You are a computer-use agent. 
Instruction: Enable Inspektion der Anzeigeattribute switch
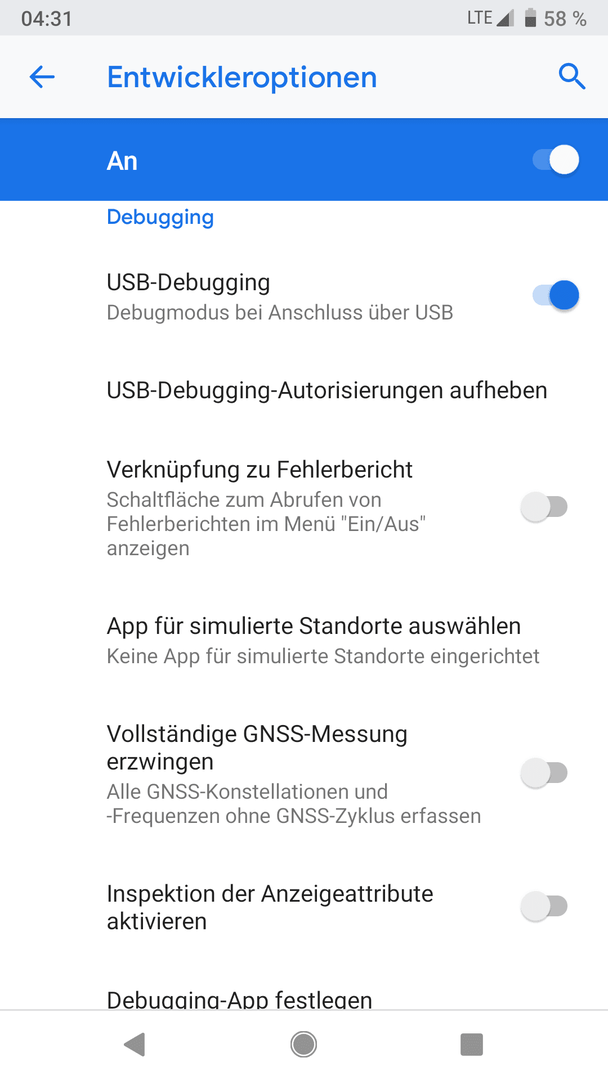click(x=544, y=906)
